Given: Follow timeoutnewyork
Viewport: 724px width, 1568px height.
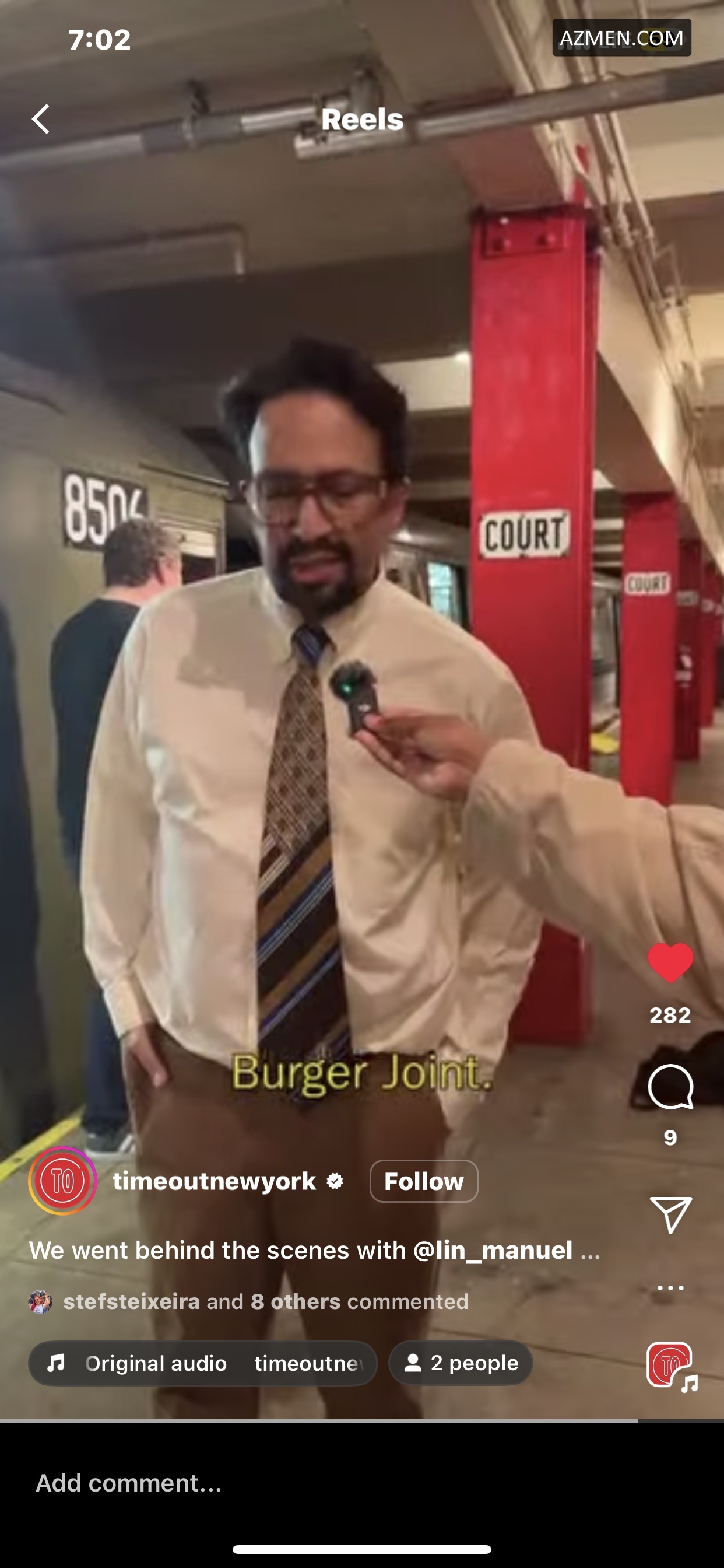Looking at the screenshot, I should tap(423, 1181).
